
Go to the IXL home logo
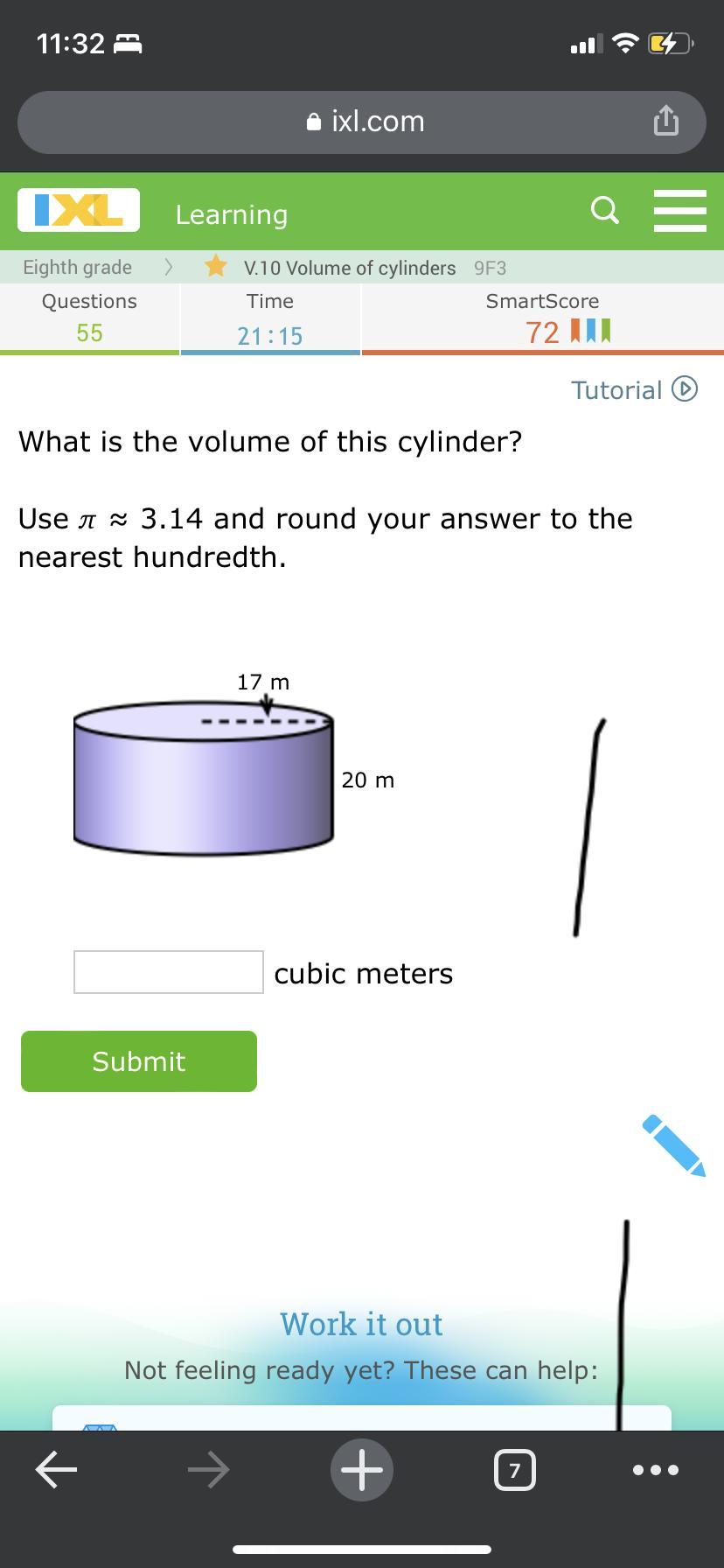point(79,210)
